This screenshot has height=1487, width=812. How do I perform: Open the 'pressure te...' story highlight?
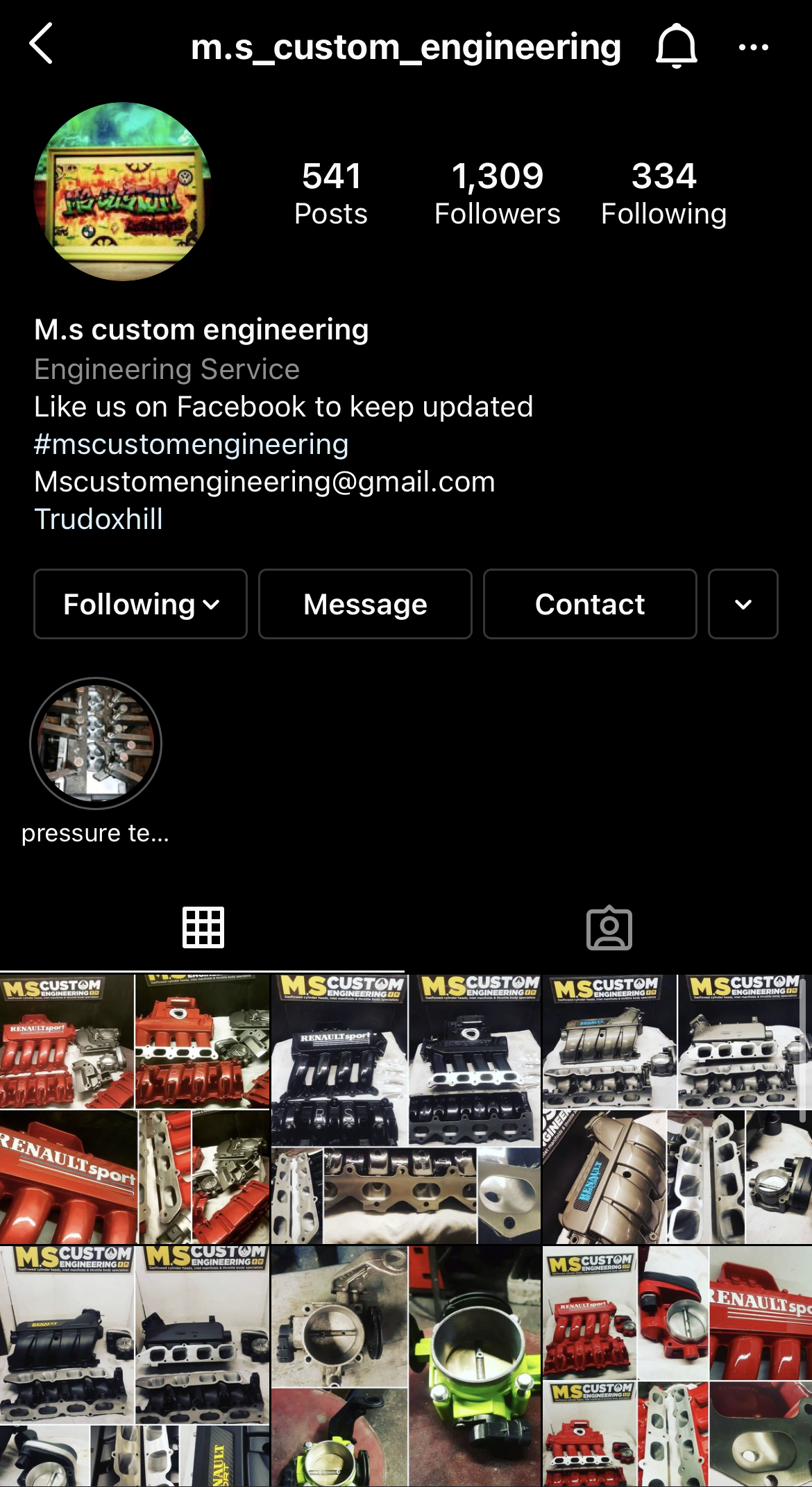coord(96,744)
